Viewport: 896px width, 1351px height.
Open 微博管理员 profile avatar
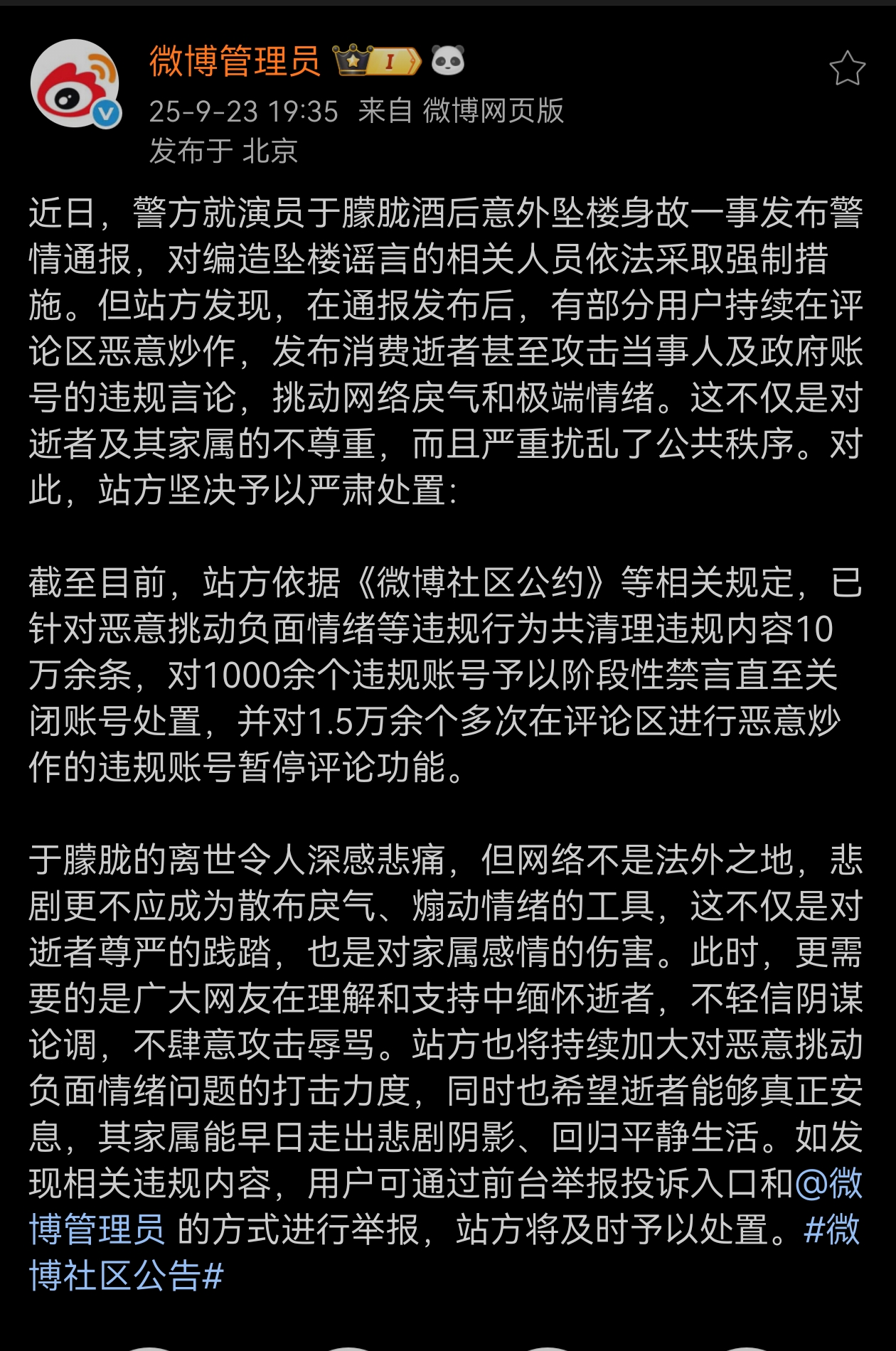coord(75,83)
